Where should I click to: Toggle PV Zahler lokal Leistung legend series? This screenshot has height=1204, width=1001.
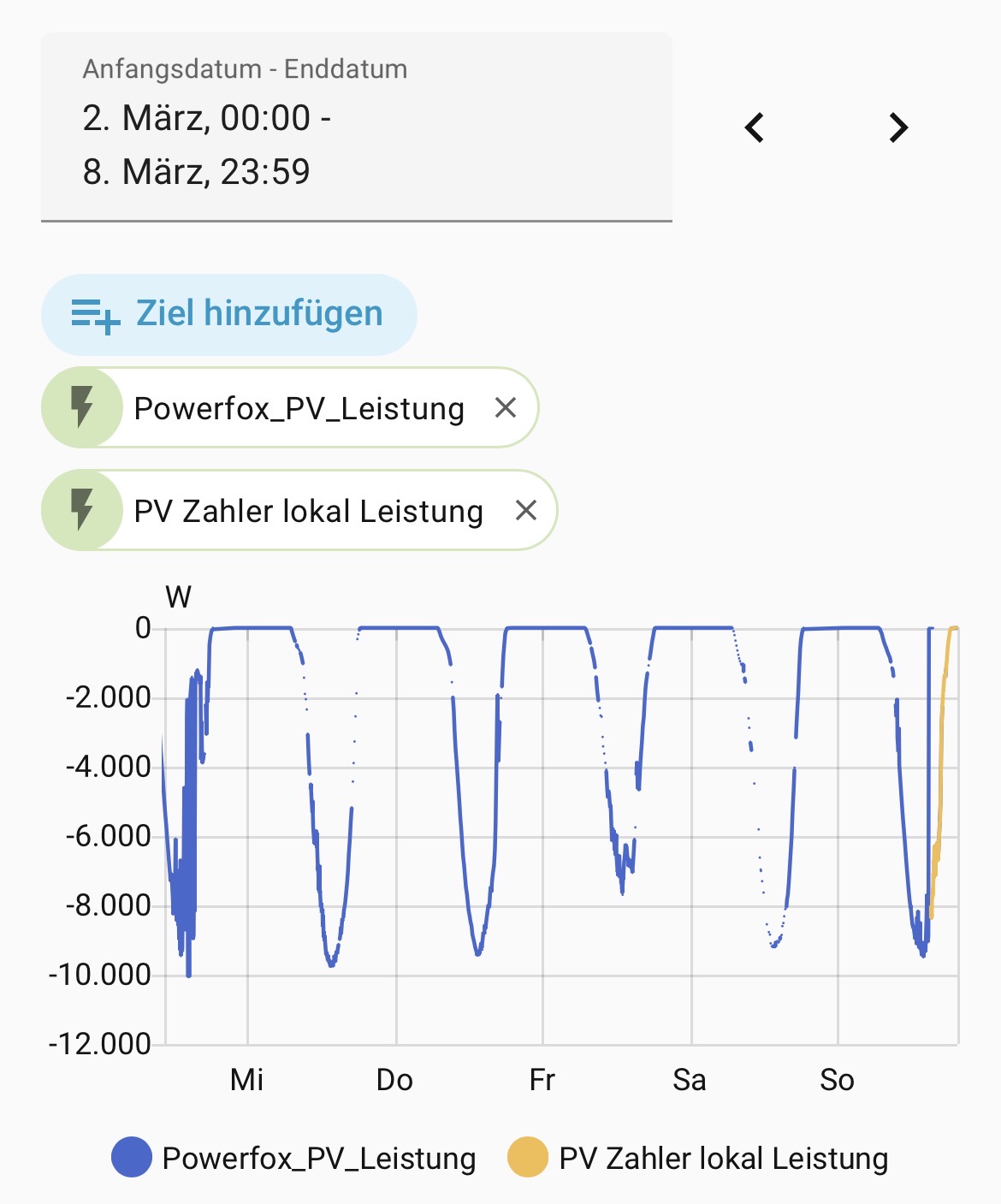coord(698,1158)
